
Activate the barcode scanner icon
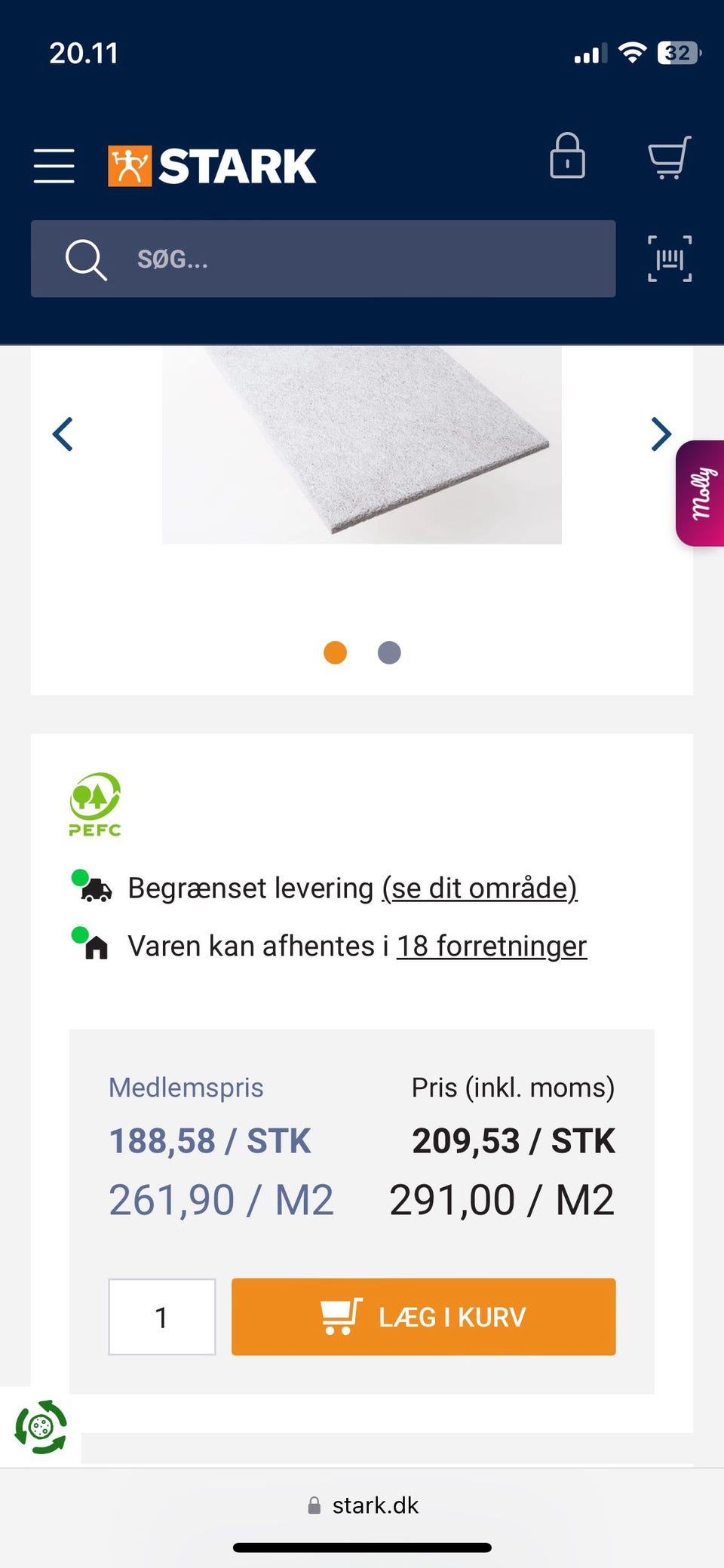tap(670, 259)
